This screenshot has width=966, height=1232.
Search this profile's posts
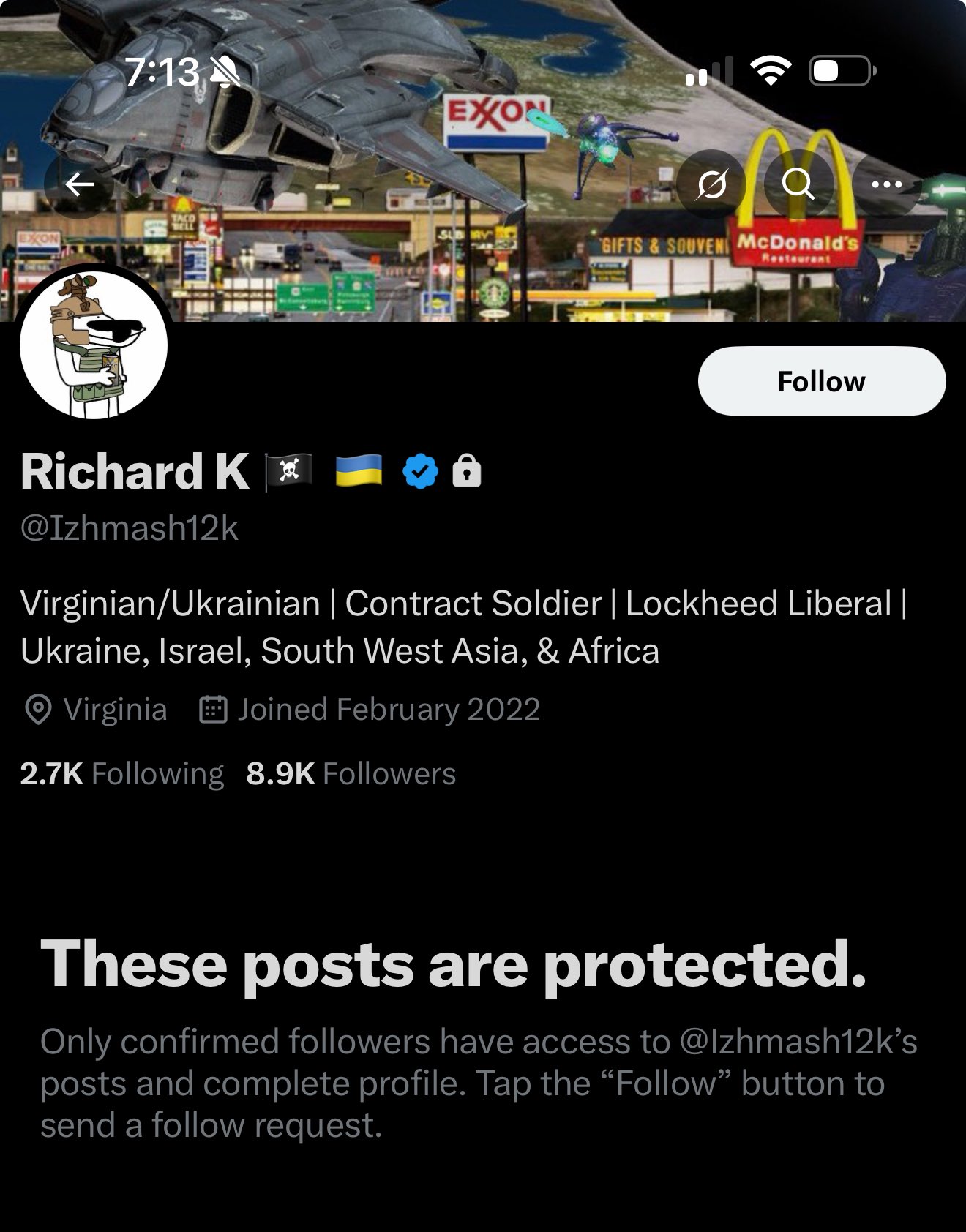point(798,184)
